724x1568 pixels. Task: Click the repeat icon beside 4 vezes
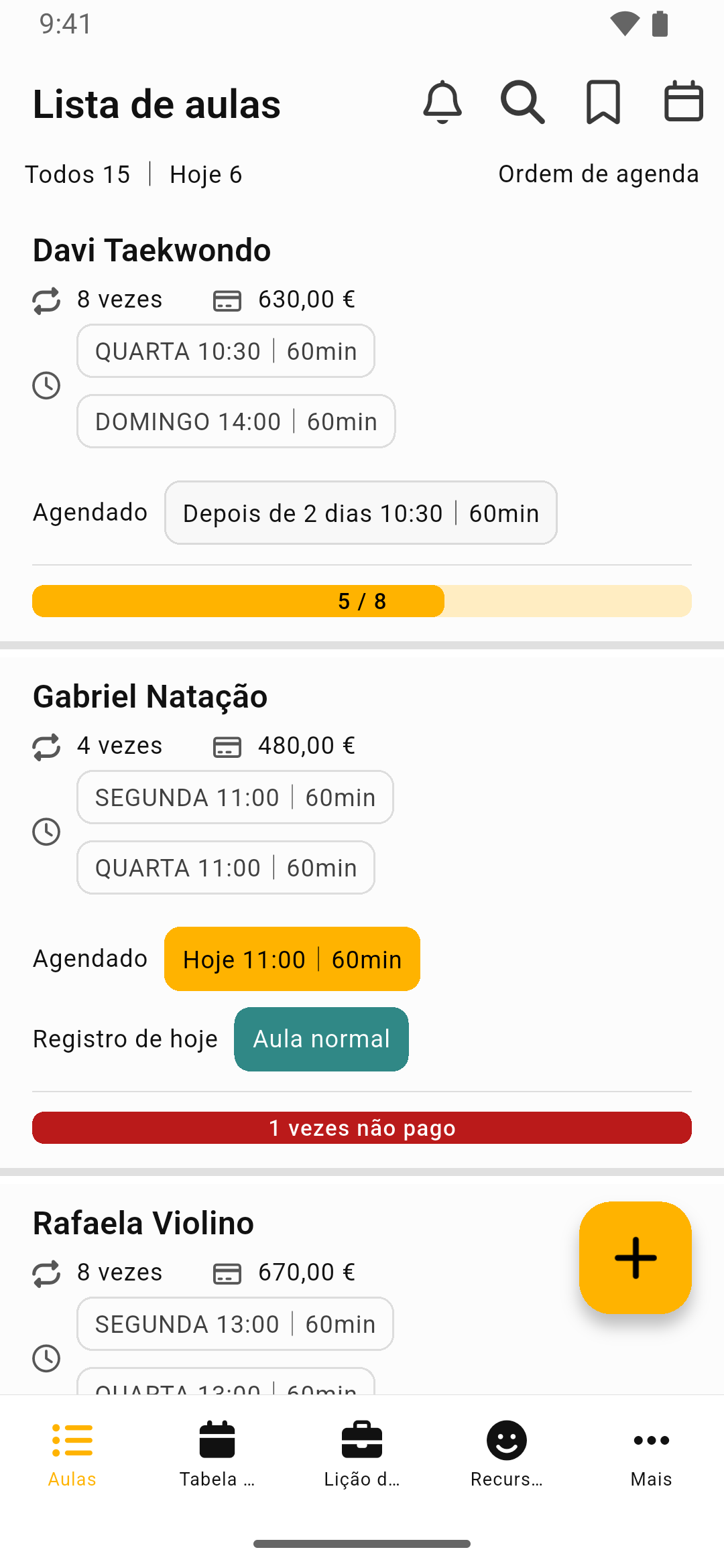point(46,746)
